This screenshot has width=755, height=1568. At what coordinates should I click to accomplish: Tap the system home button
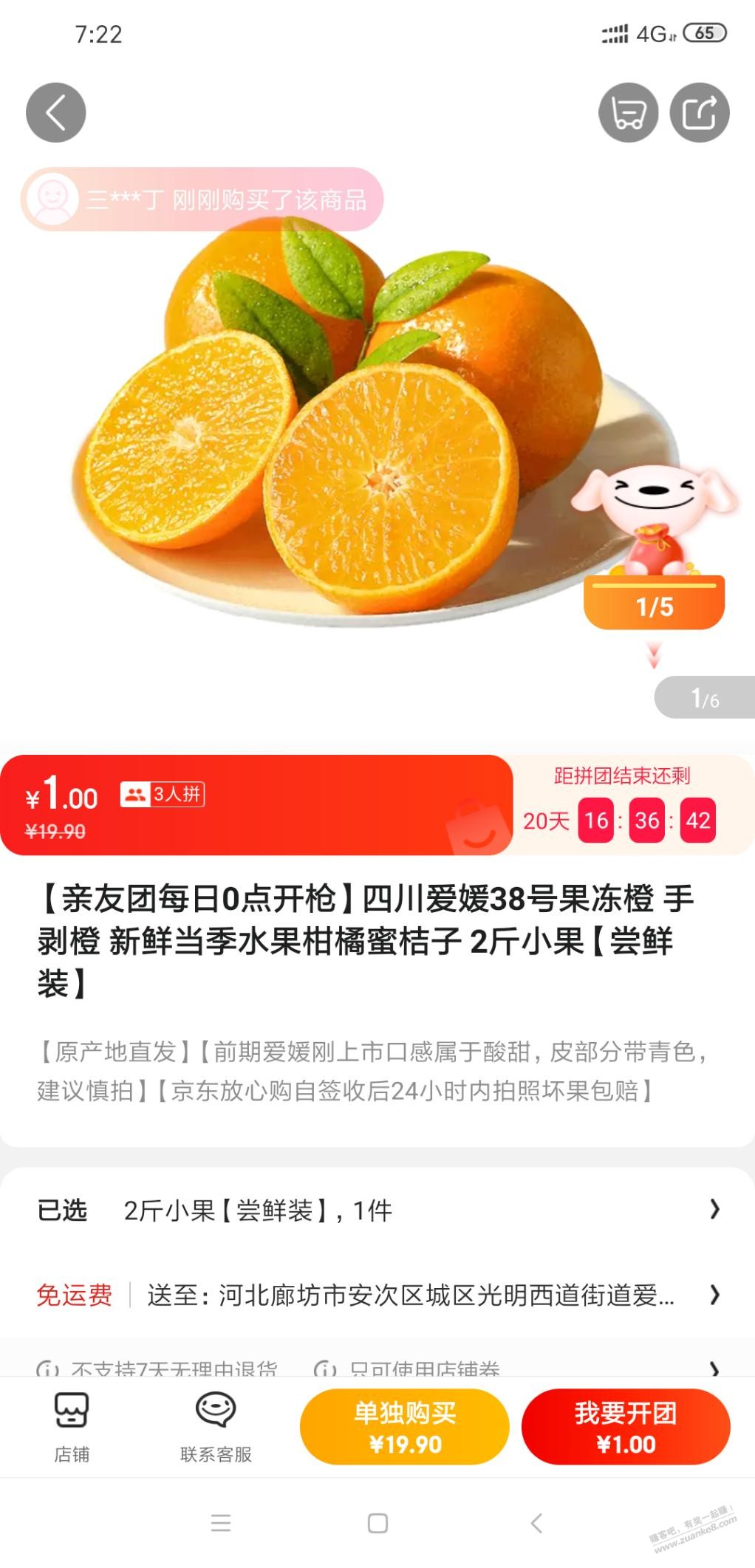point(377,1522)
